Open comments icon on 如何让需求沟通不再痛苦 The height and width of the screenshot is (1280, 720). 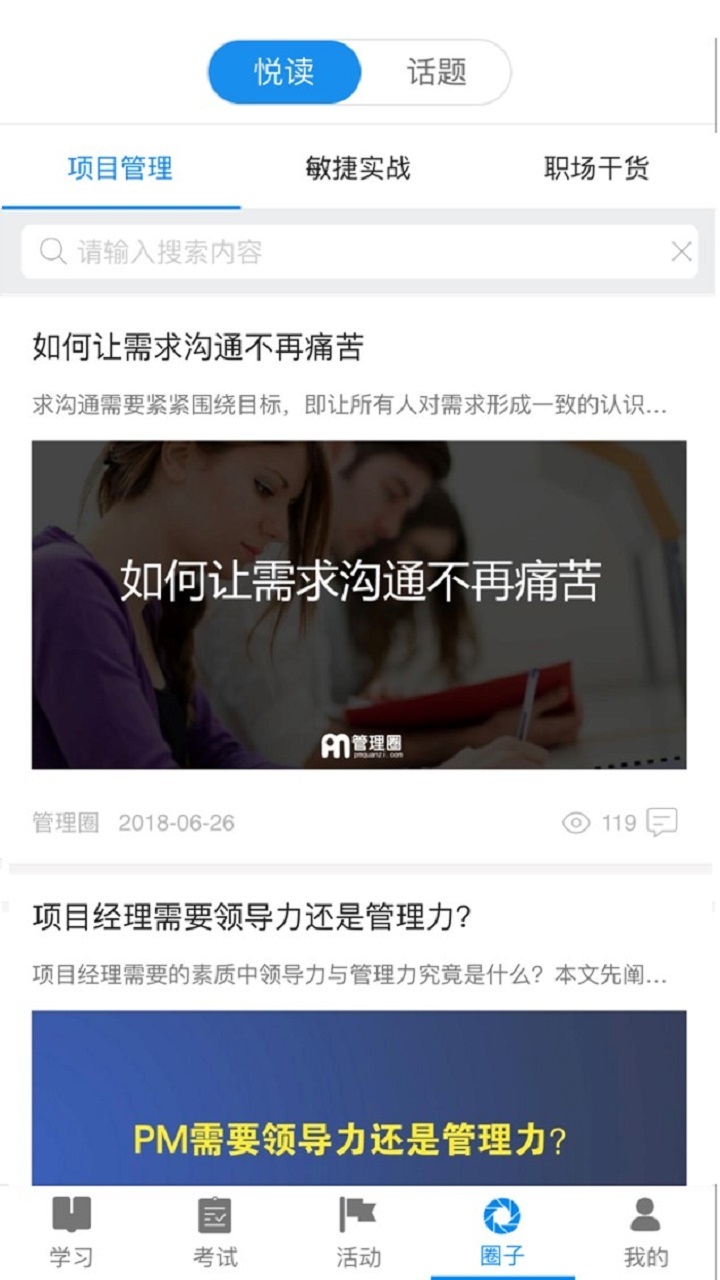click(x=661, y=823)
